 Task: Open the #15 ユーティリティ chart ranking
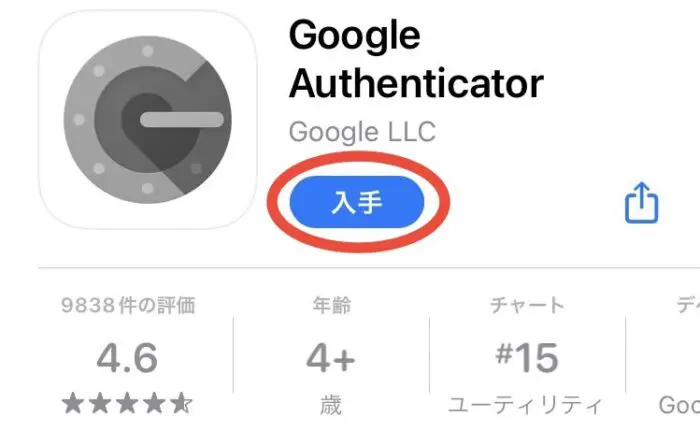526,356
